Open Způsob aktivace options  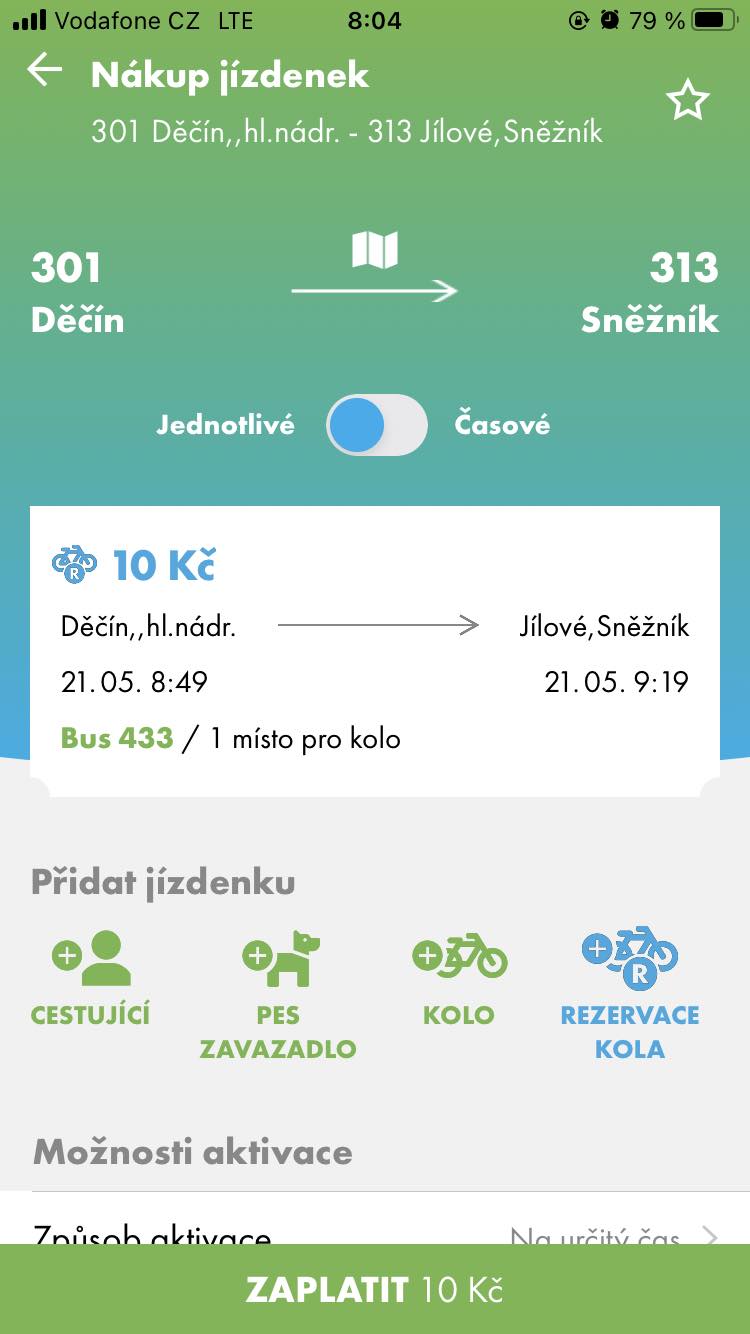pyautogui.click(x=375, y=1233)
